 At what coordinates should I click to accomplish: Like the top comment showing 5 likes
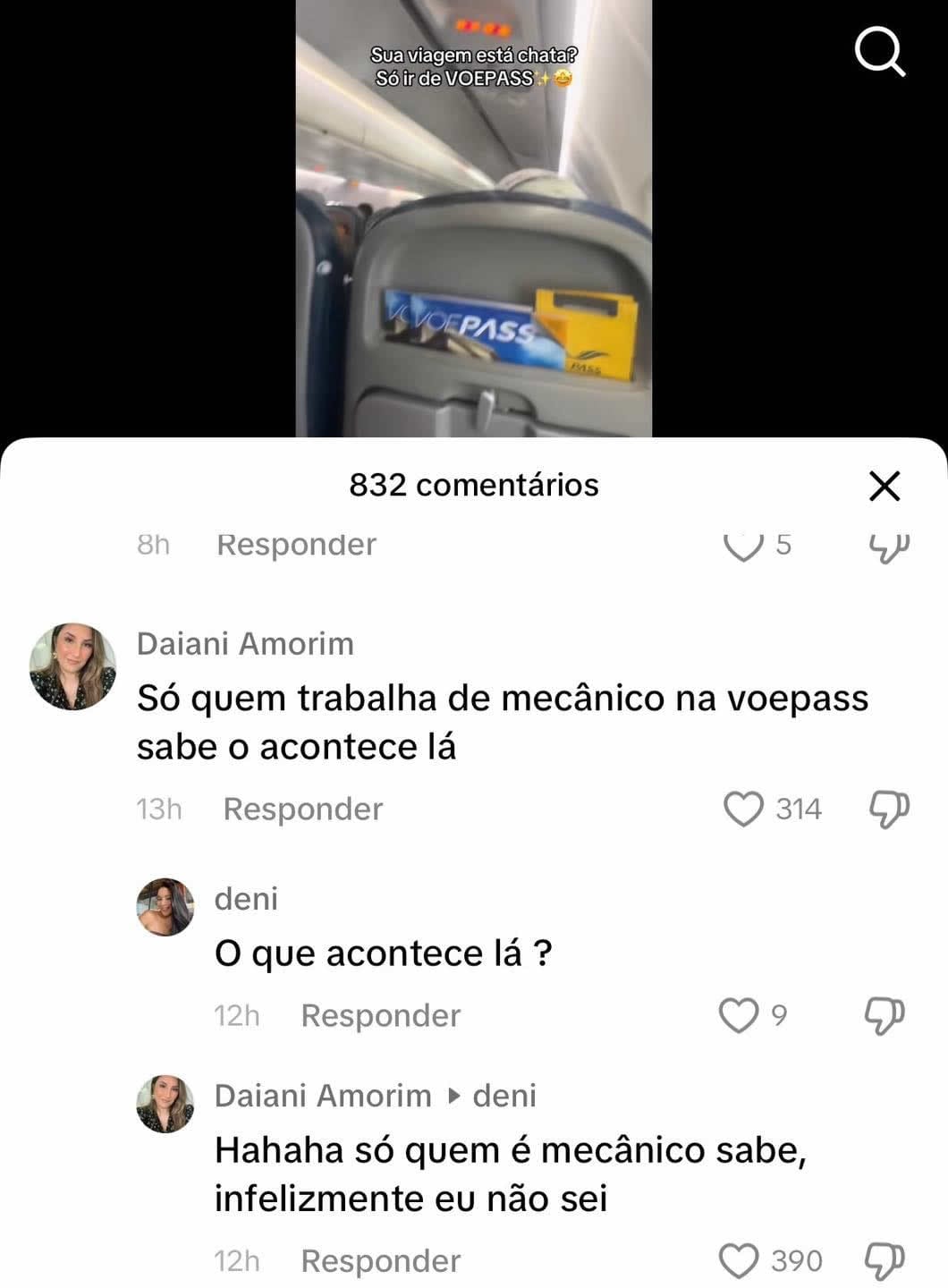743,541
